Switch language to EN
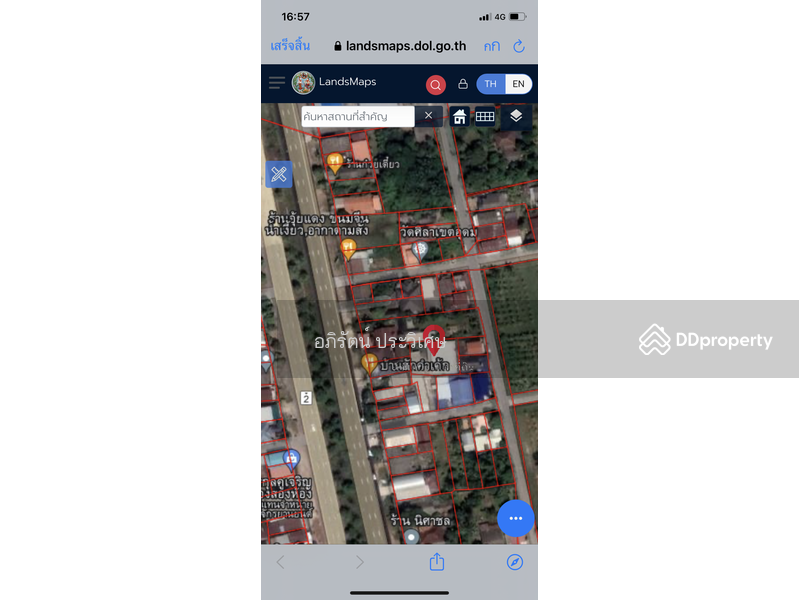The image size is (800, 600). pyautogui.click(x=518, y=84)
